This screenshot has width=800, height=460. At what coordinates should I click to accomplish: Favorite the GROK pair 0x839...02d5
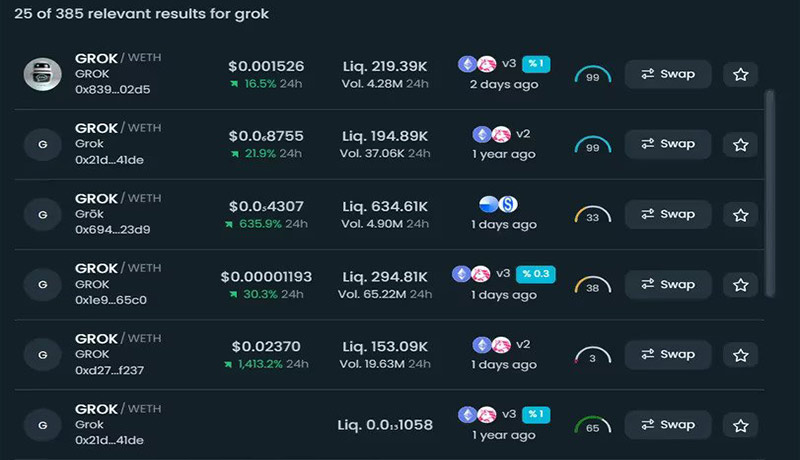[x=740, y=75]
